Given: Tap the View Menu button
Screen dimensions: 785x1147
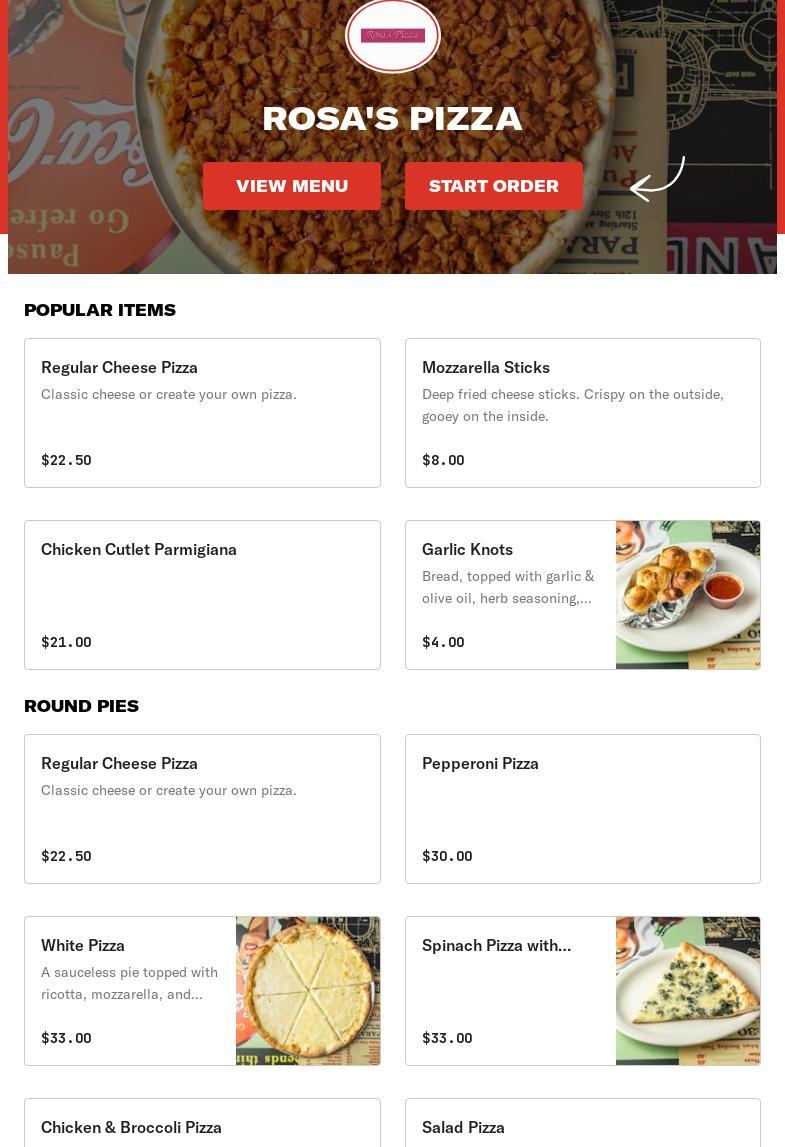Looking at the screenshot, I should pos(291,186).
